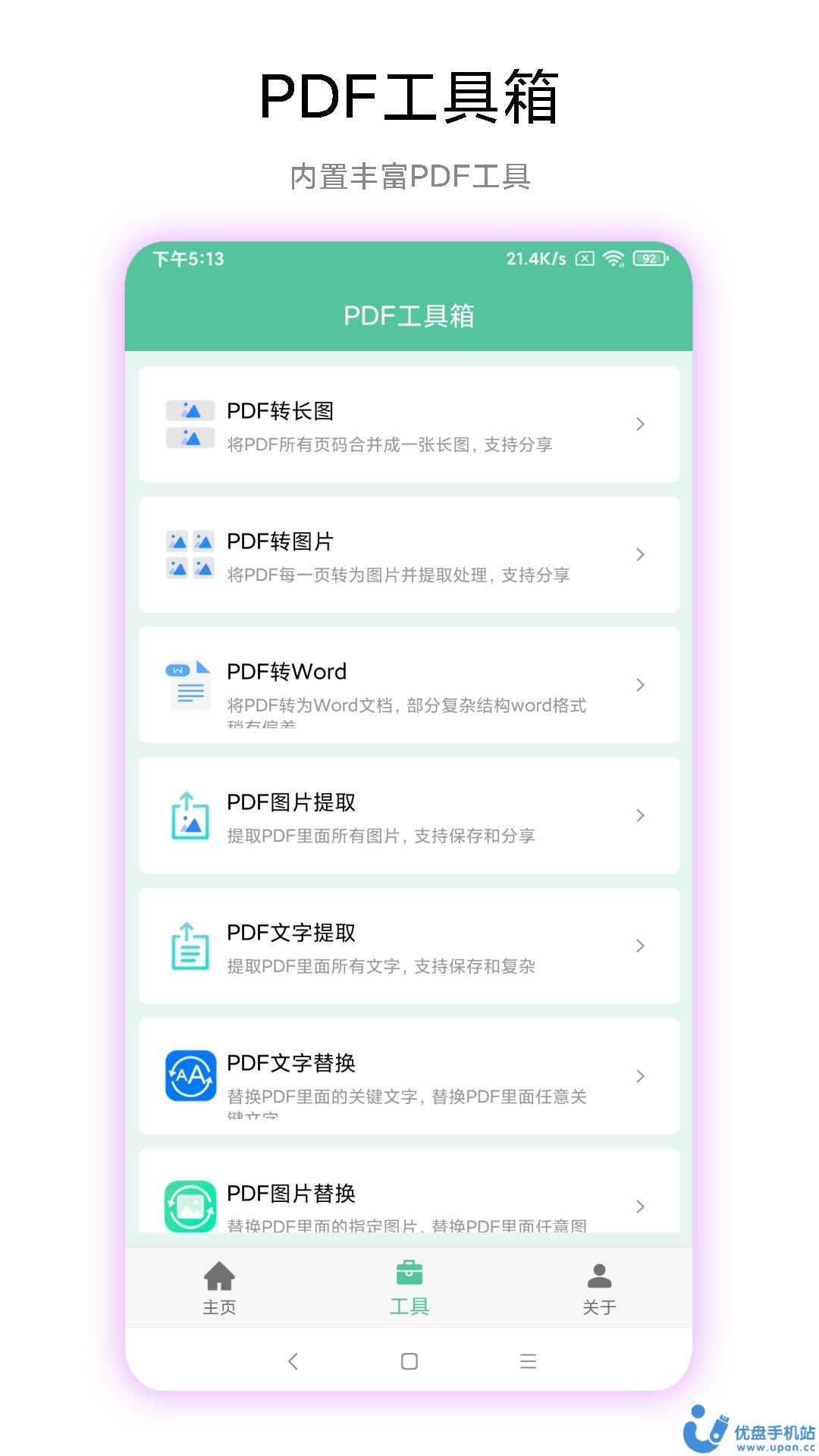Click the 关于 person icon
Viewport: 819px width, 1456px height.
point(600,1276)
